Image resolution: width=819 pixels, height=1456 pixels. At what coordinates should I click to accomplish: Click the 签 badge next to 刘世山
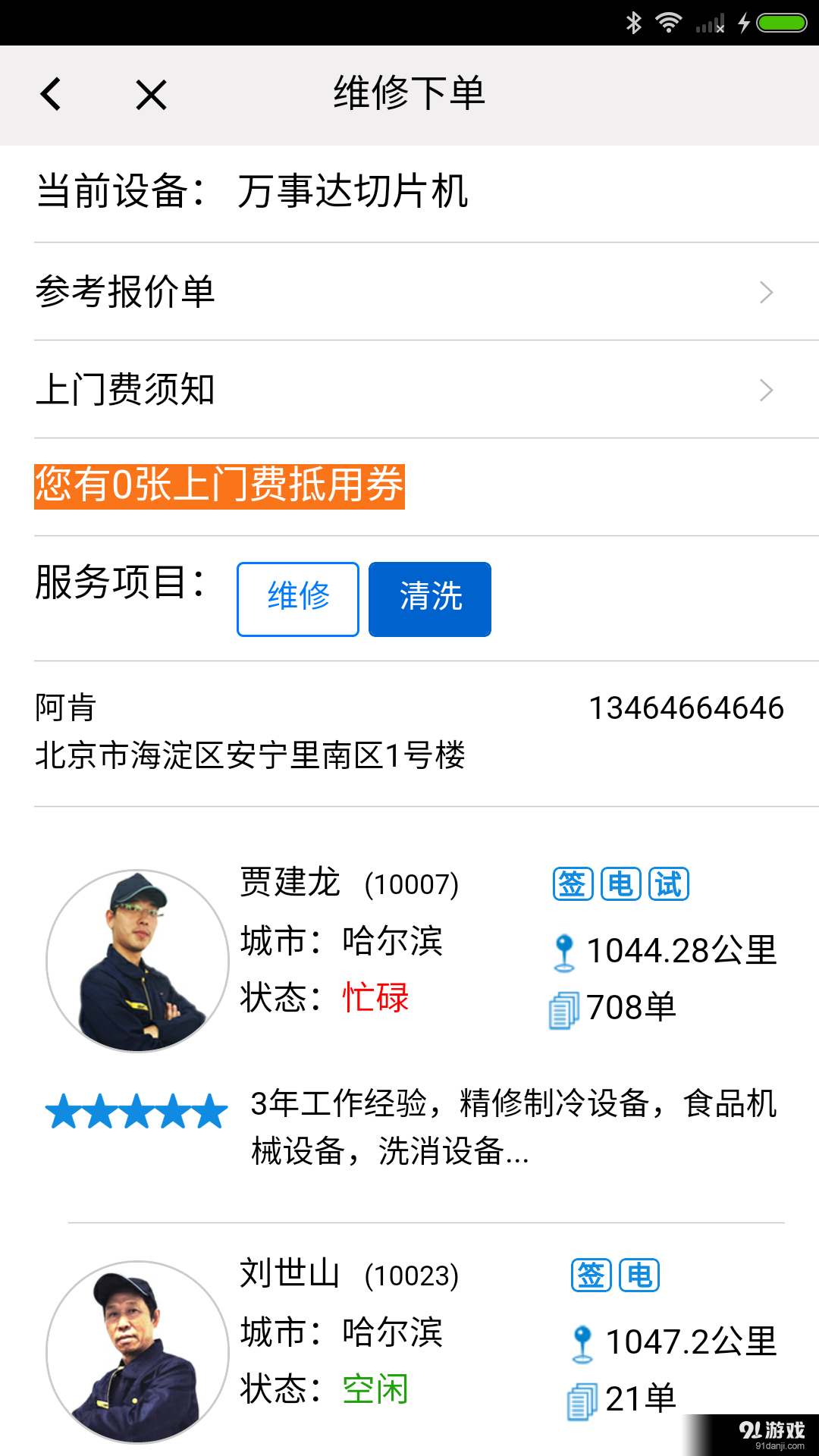pyautogui.click(x=591, y=1276)
